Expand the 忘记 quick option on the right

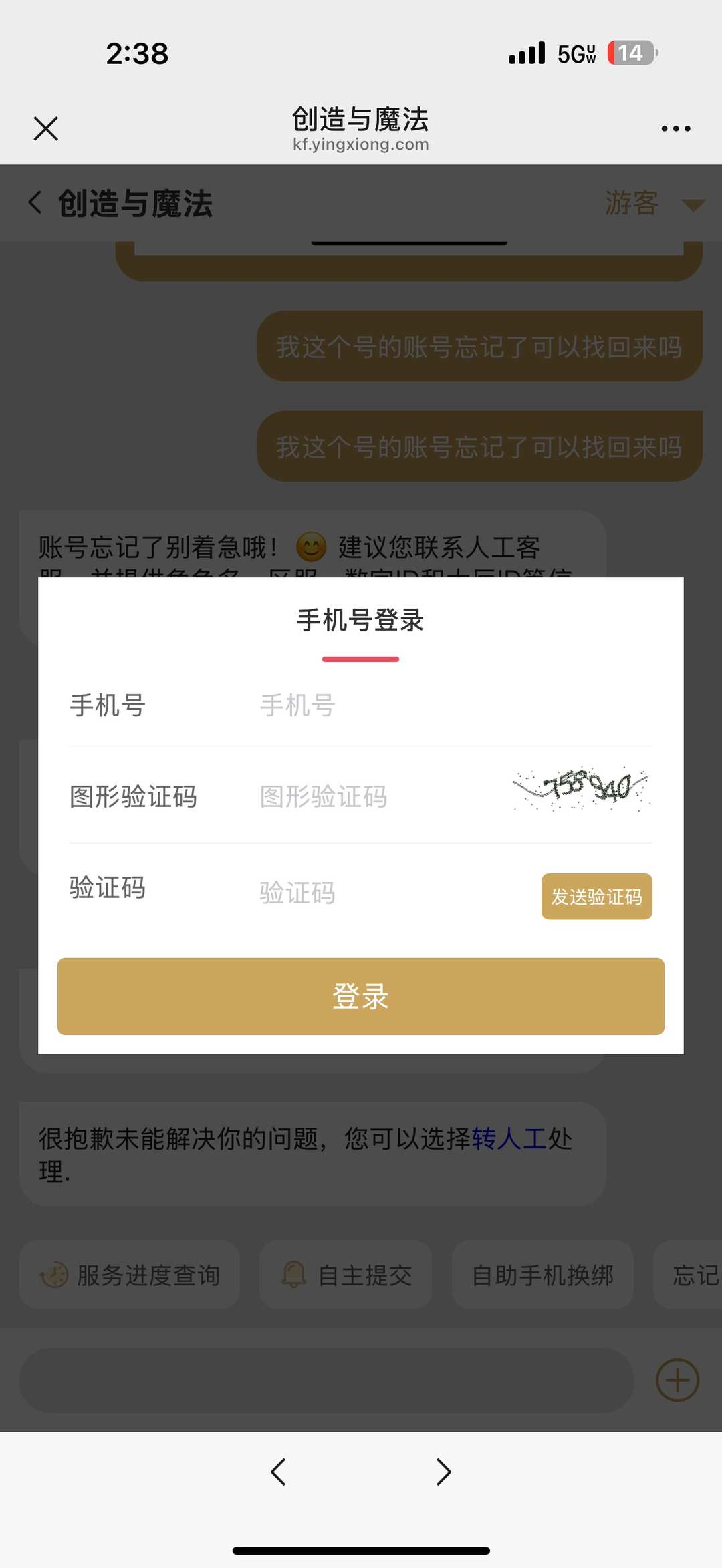[697, 1273]
